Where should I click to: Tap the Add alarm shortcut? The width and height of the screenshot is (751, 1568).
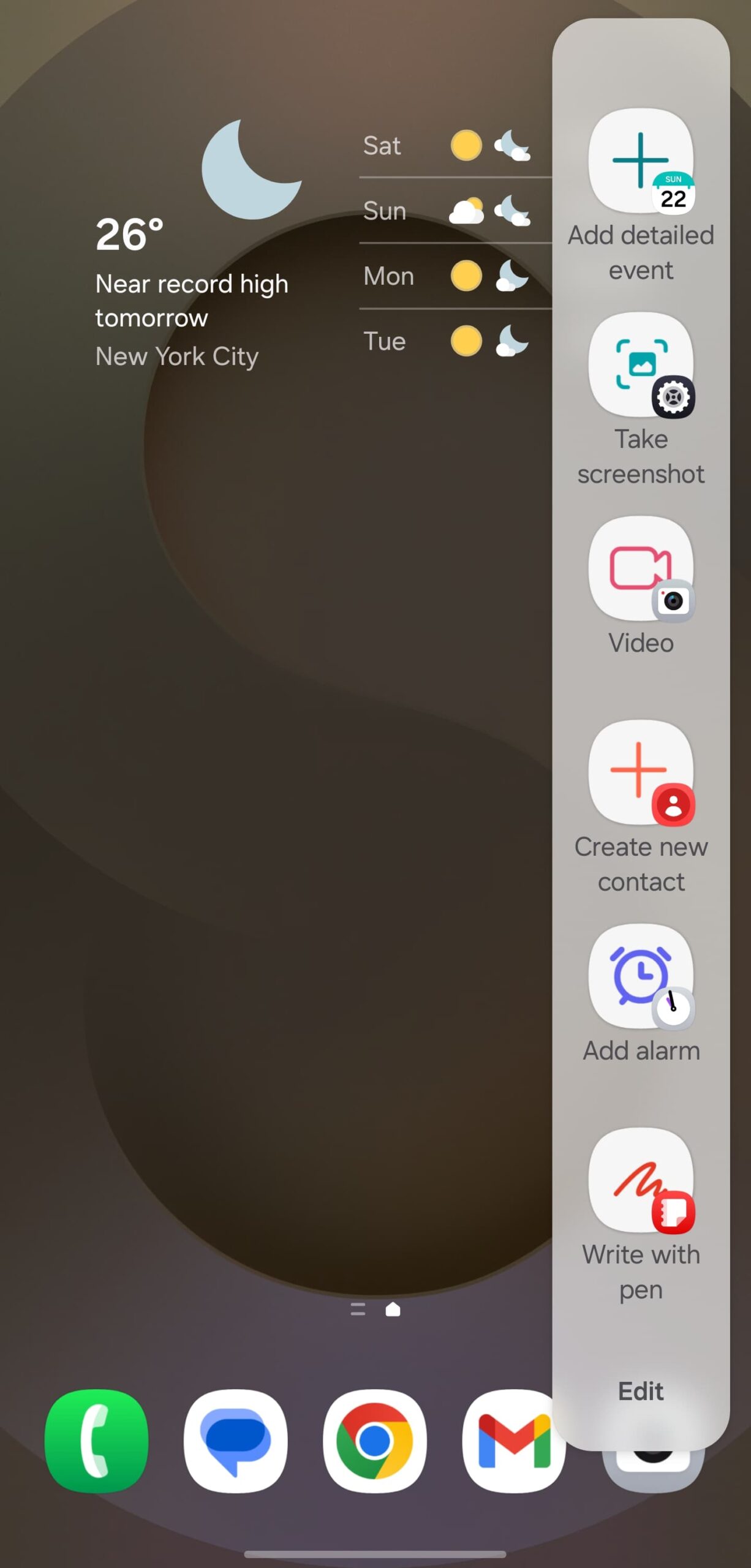(x=641, y=977)
